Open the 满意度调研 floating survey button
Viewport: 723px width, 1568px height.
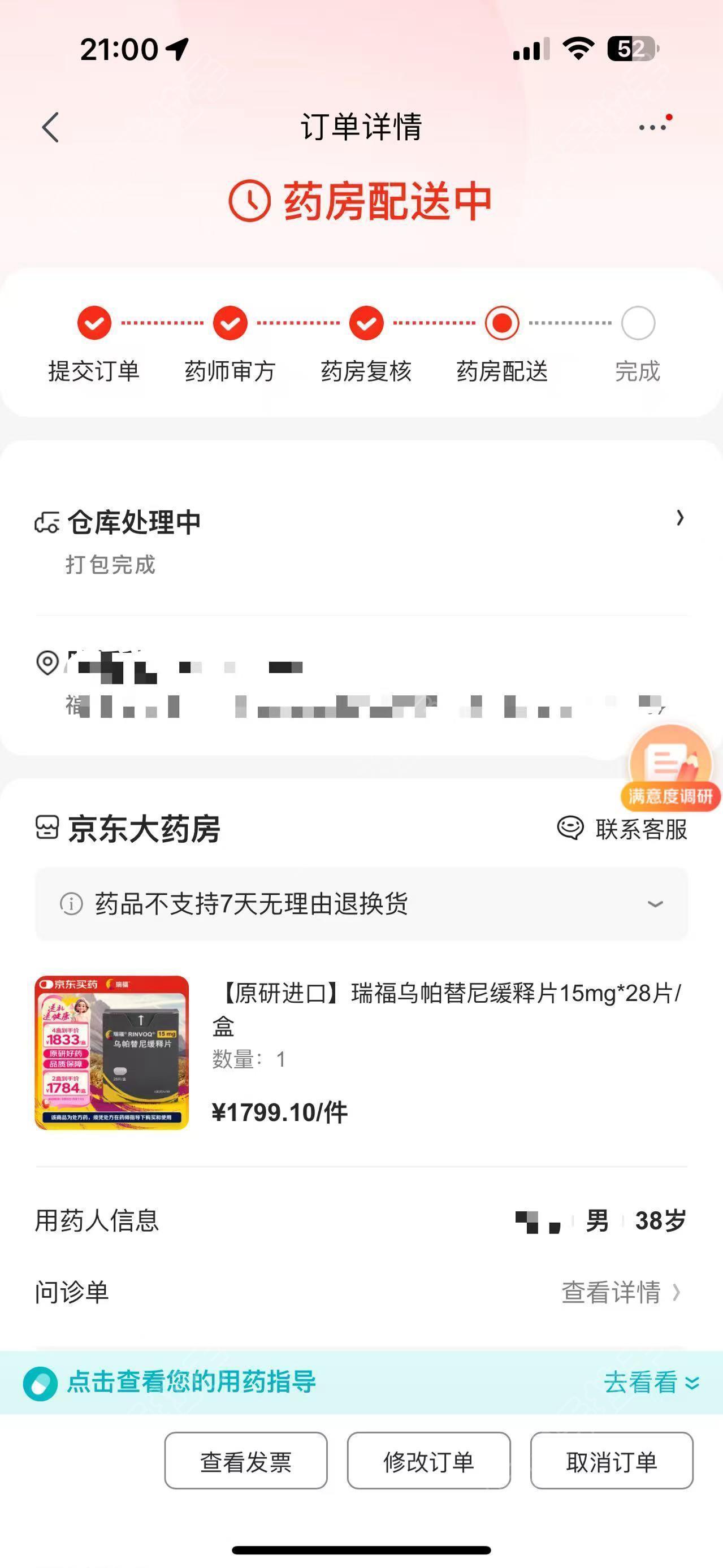point(670,768)
